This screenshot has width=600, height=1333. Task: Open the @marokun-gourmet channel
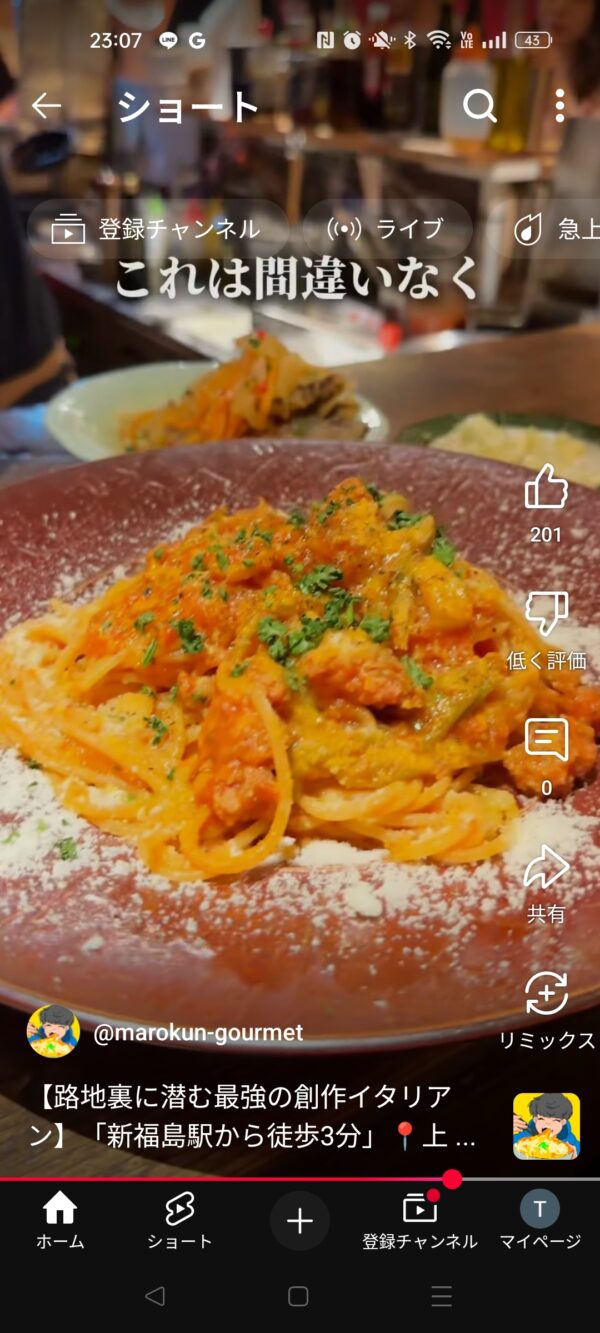pyautogui.click(x=198, y=1033)
